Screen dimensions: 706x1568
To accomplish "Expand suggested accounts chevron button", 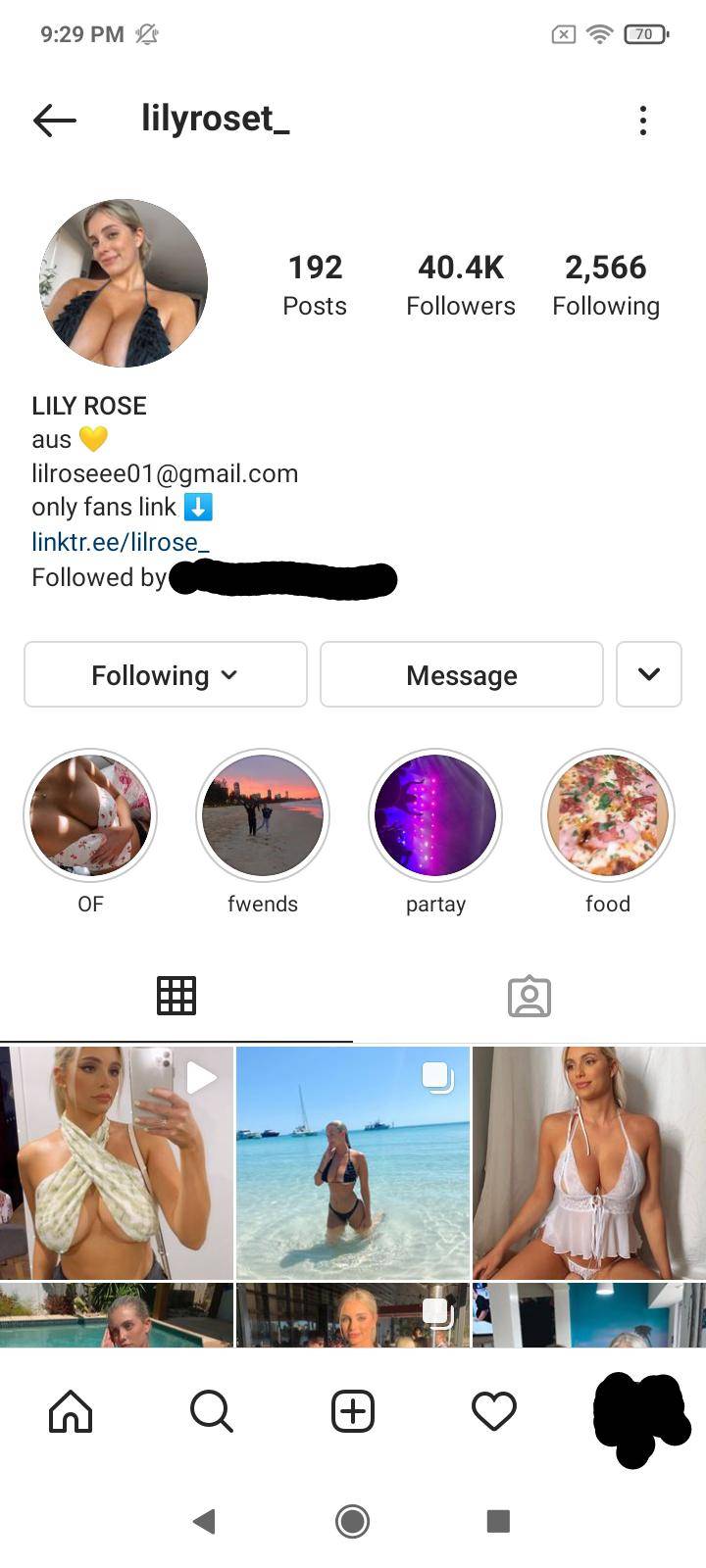I will [648, 674].
